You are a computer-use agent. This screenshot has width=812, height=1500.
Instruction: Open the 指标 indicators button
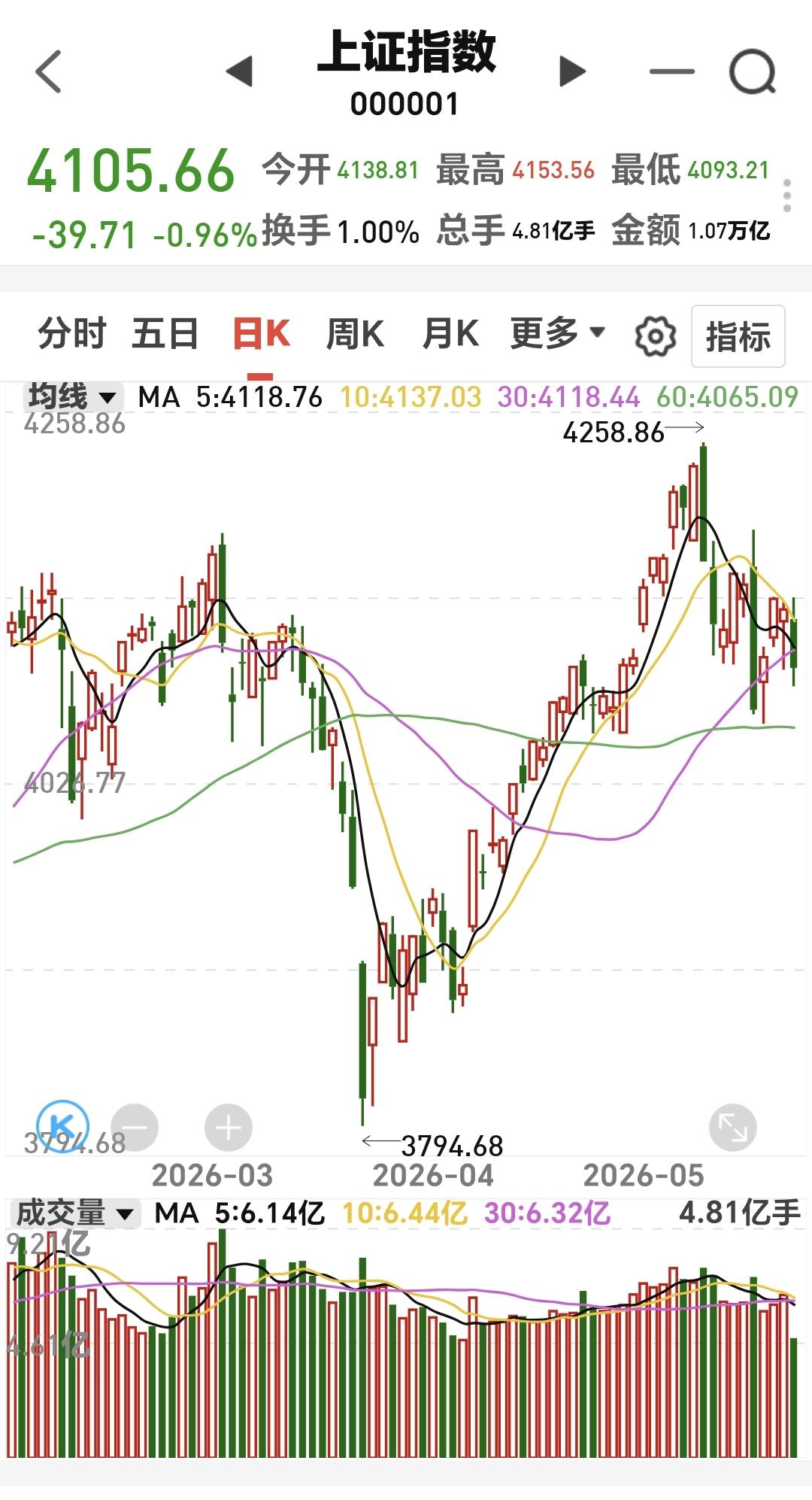[738, 336]
